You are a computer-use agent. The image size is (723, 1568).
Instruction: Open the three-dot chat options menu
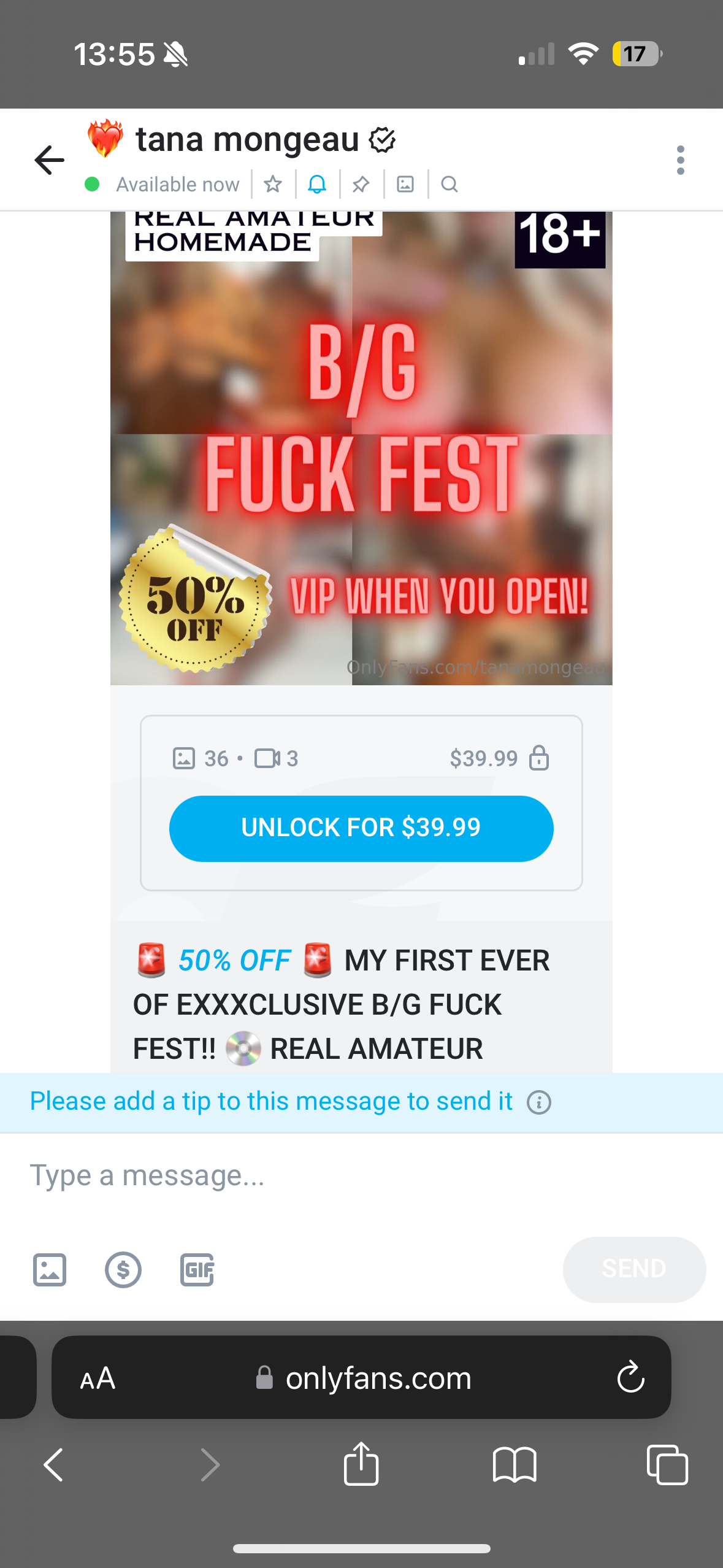pos(680,161)
